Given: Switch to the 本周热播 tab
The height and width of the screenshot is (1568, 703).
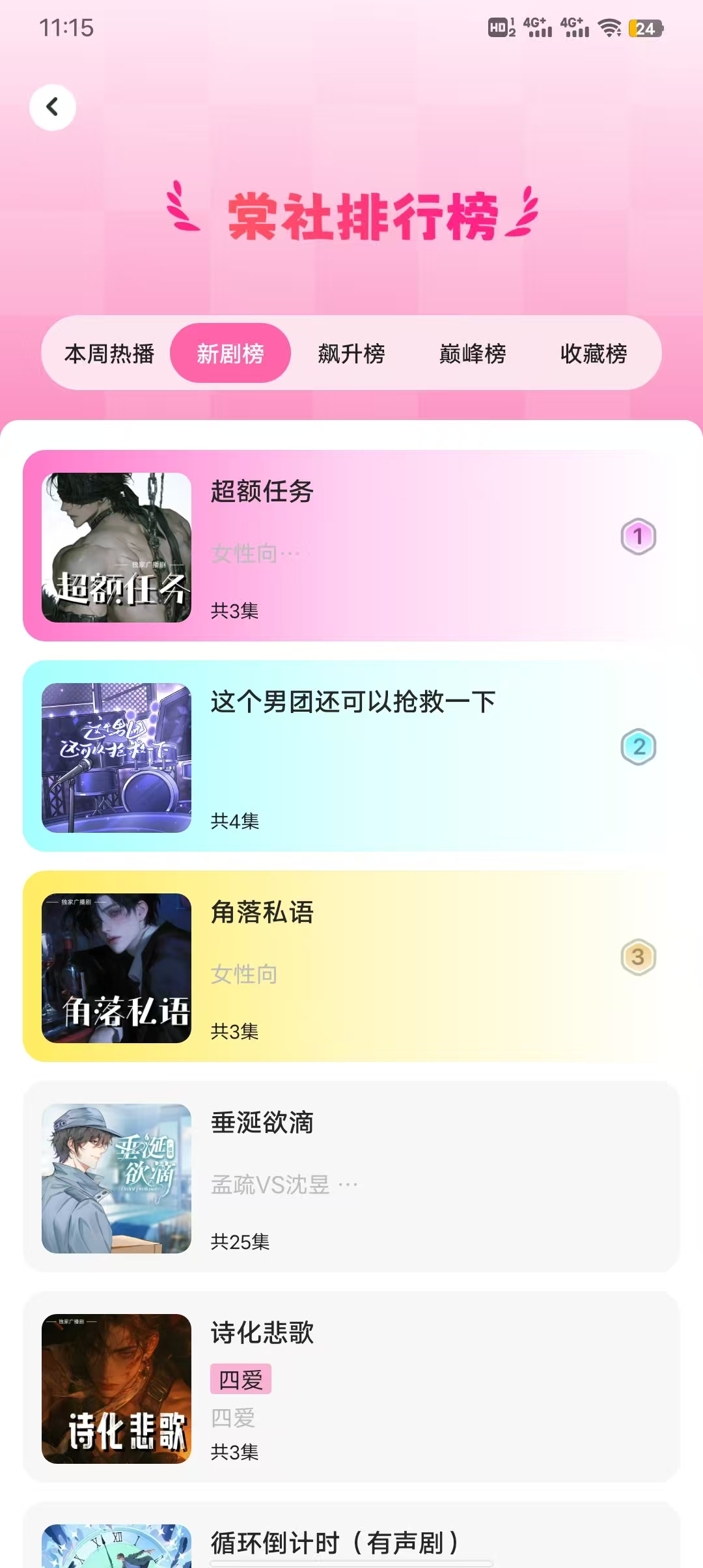Looking at the screenshot, I should [109, 354].
